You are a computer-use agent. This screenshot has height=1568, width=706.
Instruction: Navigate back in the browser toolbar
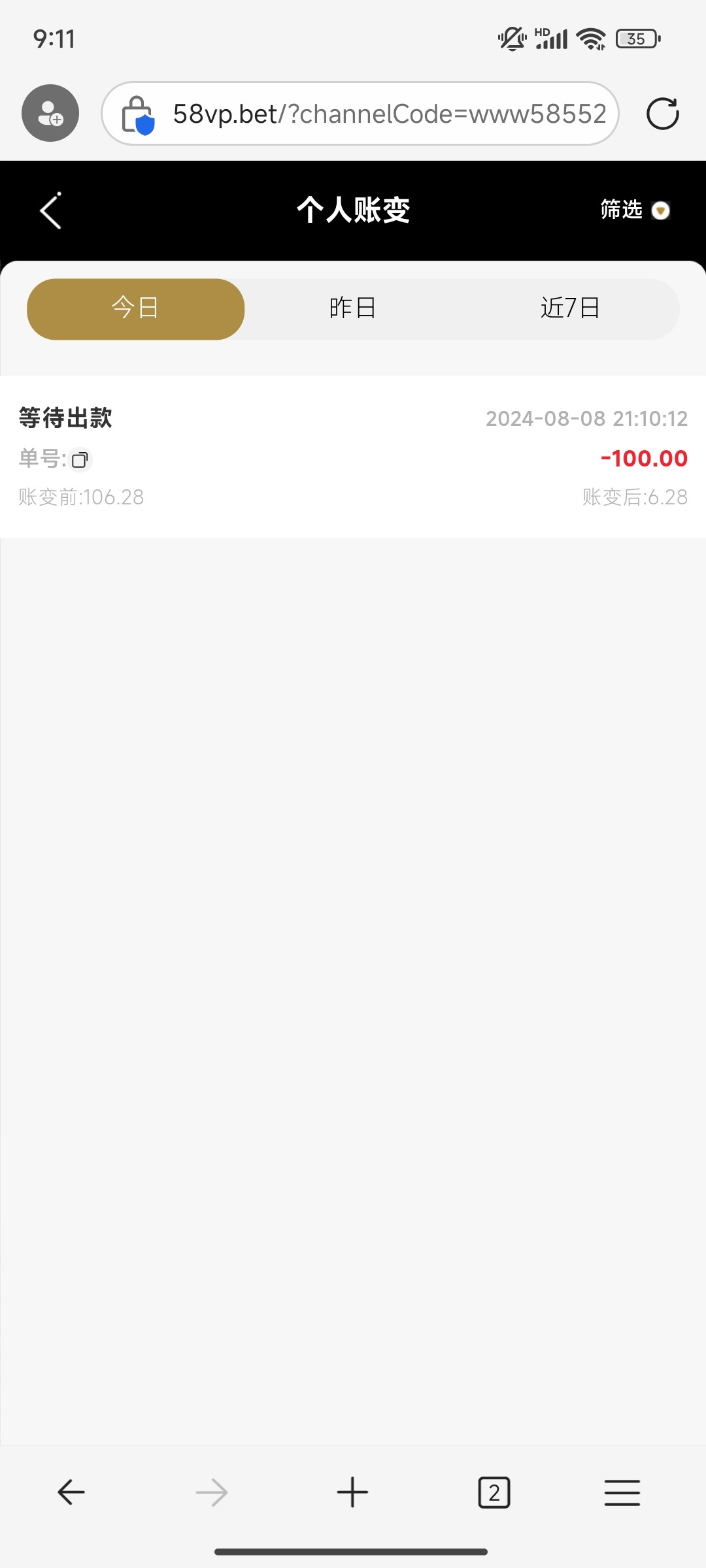[x=71, y=1492]
